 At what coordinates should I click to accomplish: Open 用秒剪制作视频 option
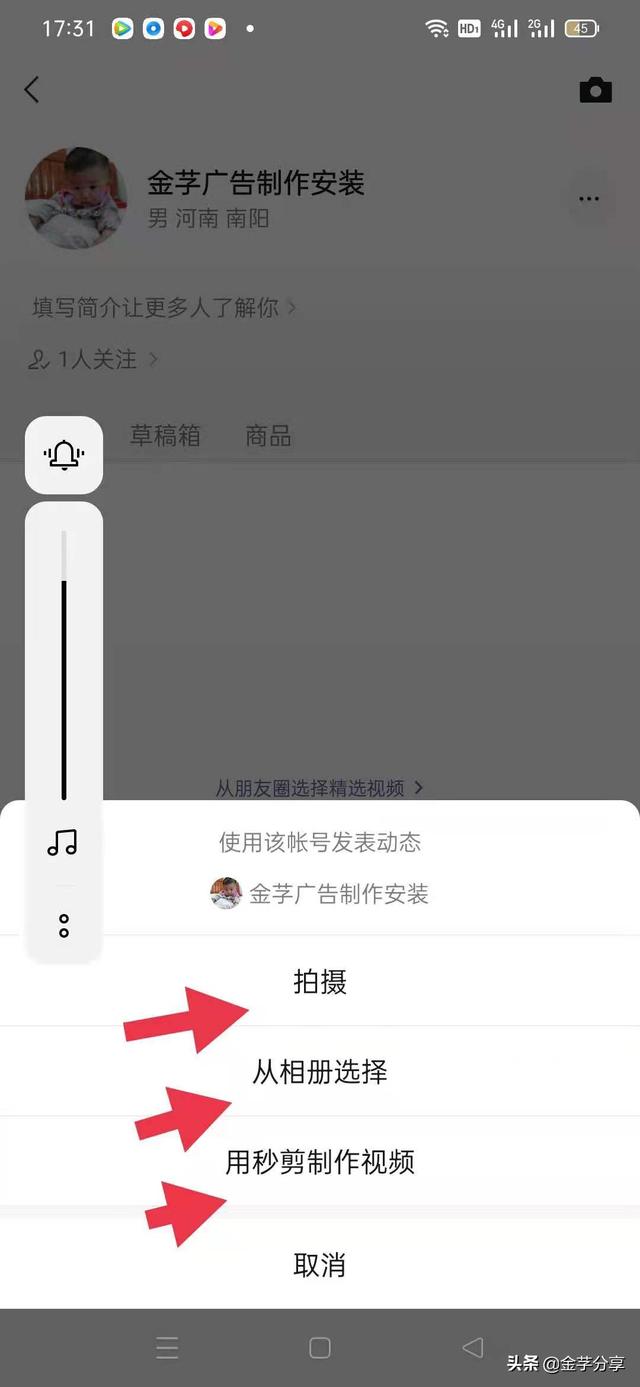pos(320,1162)
